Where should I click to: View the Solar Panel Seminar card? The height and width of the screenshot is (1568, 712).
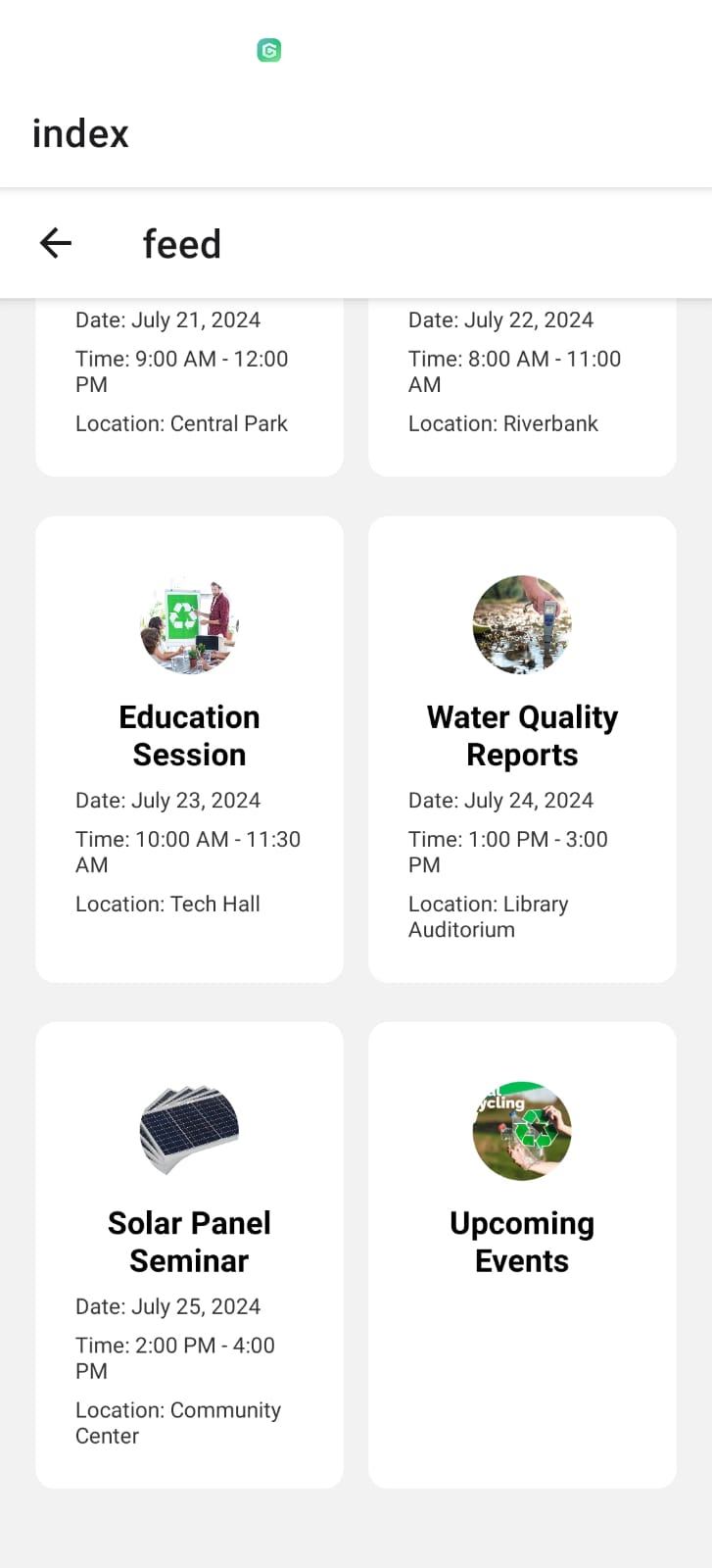[x=189, y=1254]
